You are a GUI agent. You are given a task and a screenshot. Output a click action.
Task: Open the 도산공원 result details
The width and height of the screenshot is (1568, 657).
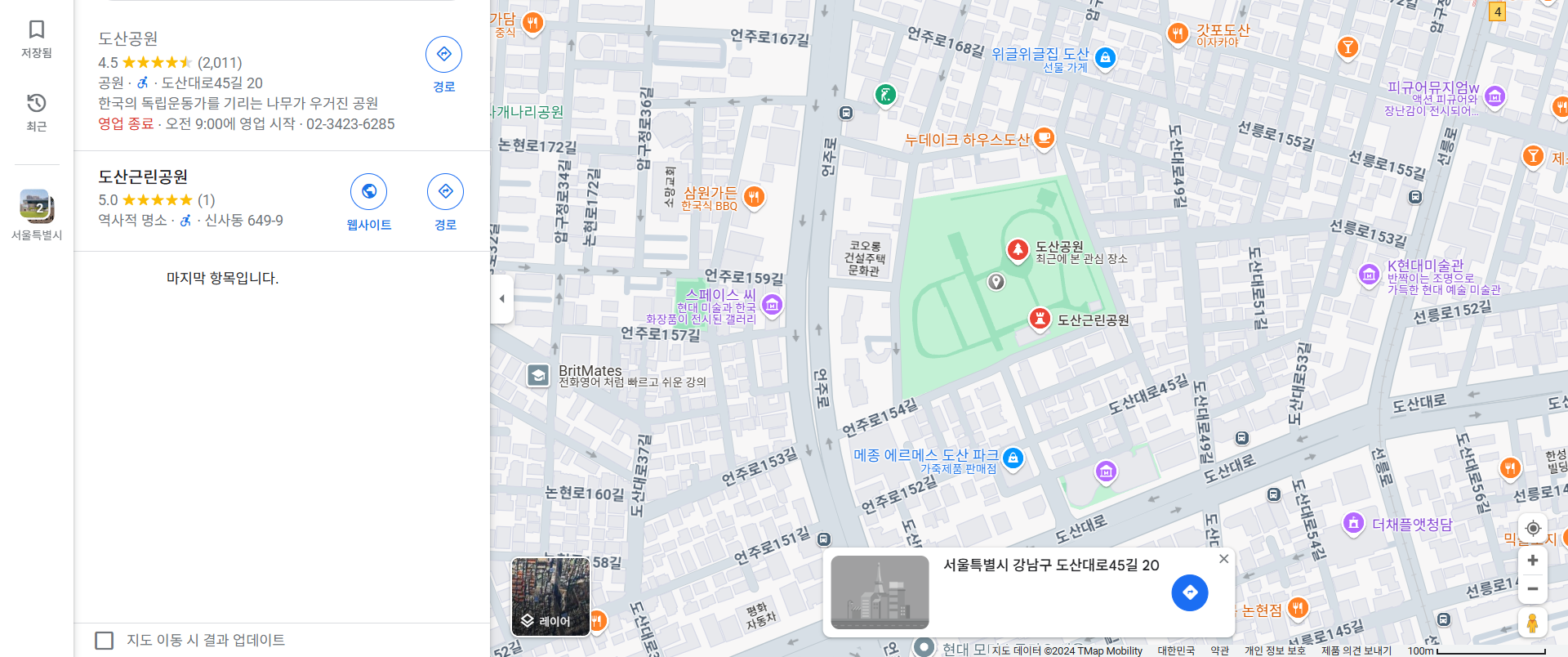[128, 38]
